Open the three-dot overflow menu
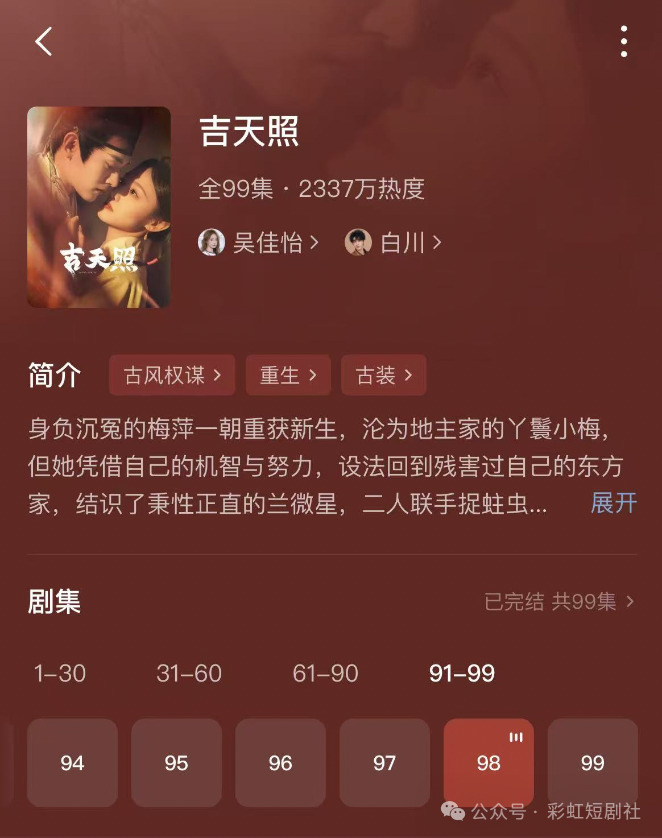Screen dimensions: 662x838 point(624,42)
